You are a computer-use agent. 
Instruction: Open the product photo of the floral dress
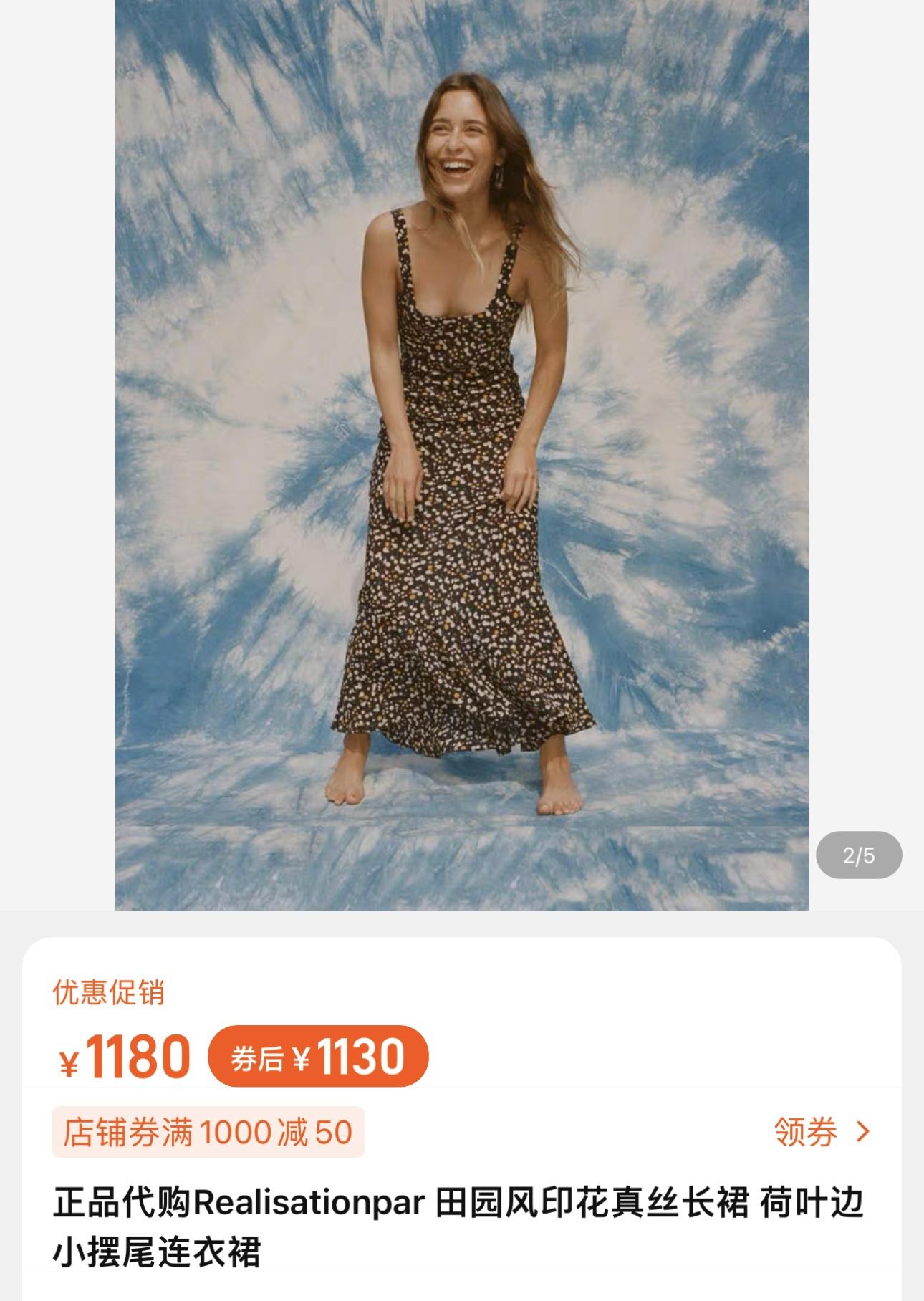pyautogui.click(x=461, y=456)
